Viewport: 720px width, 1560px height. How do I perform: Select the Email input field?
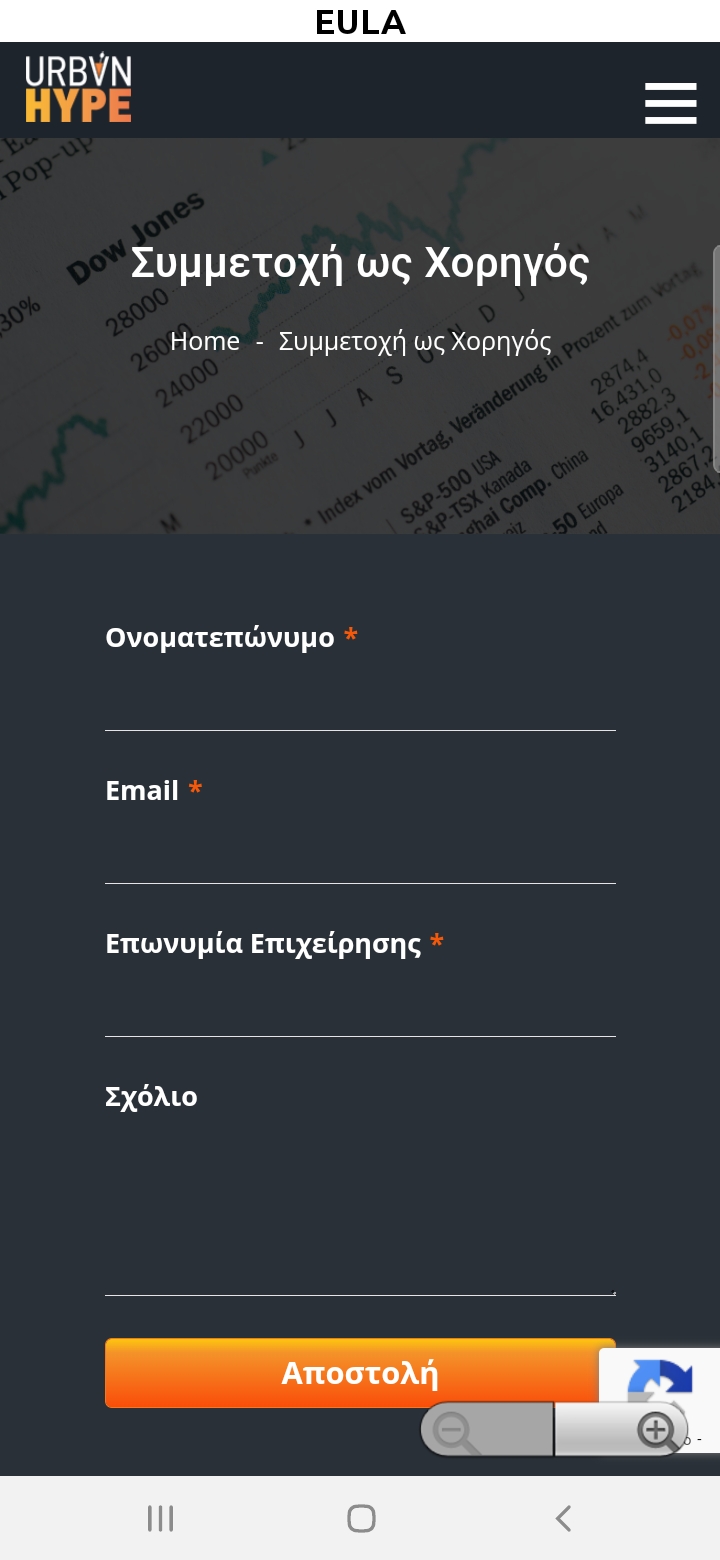(x=360, y=862)
